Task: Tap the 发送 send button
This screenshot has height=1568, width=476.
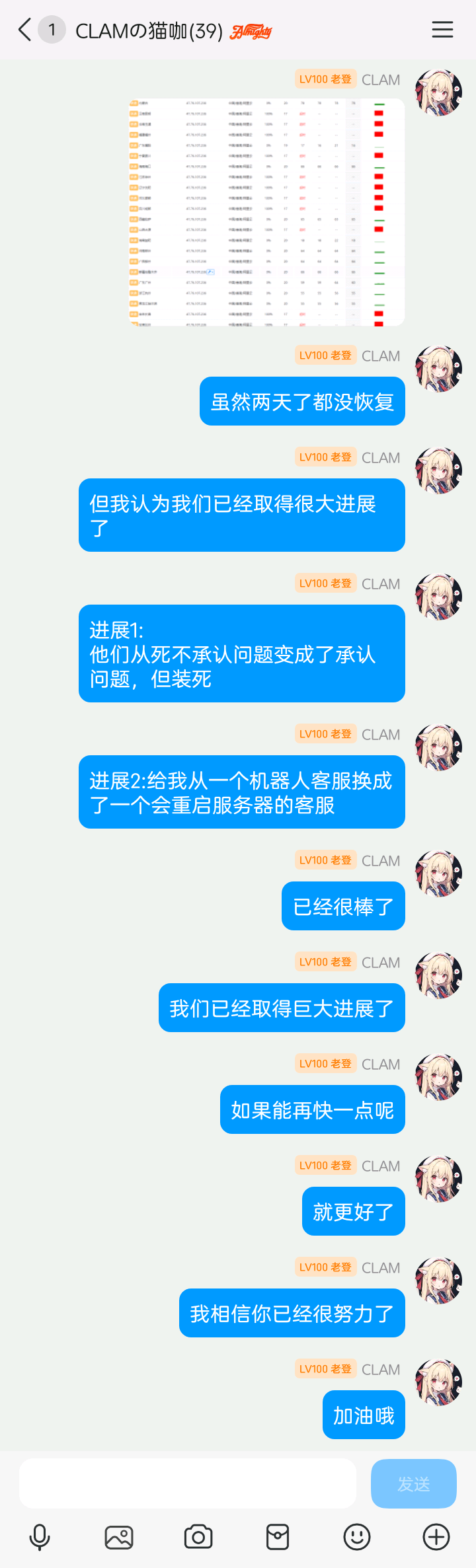Action: click(414, 1483)
